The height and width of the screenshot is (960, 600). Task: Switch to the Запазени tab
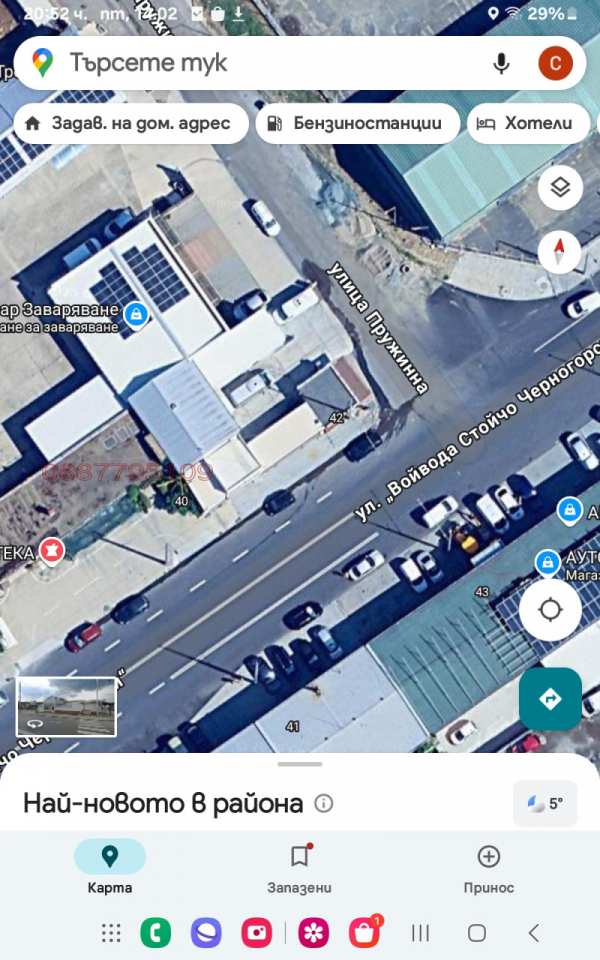pos(299,867)
